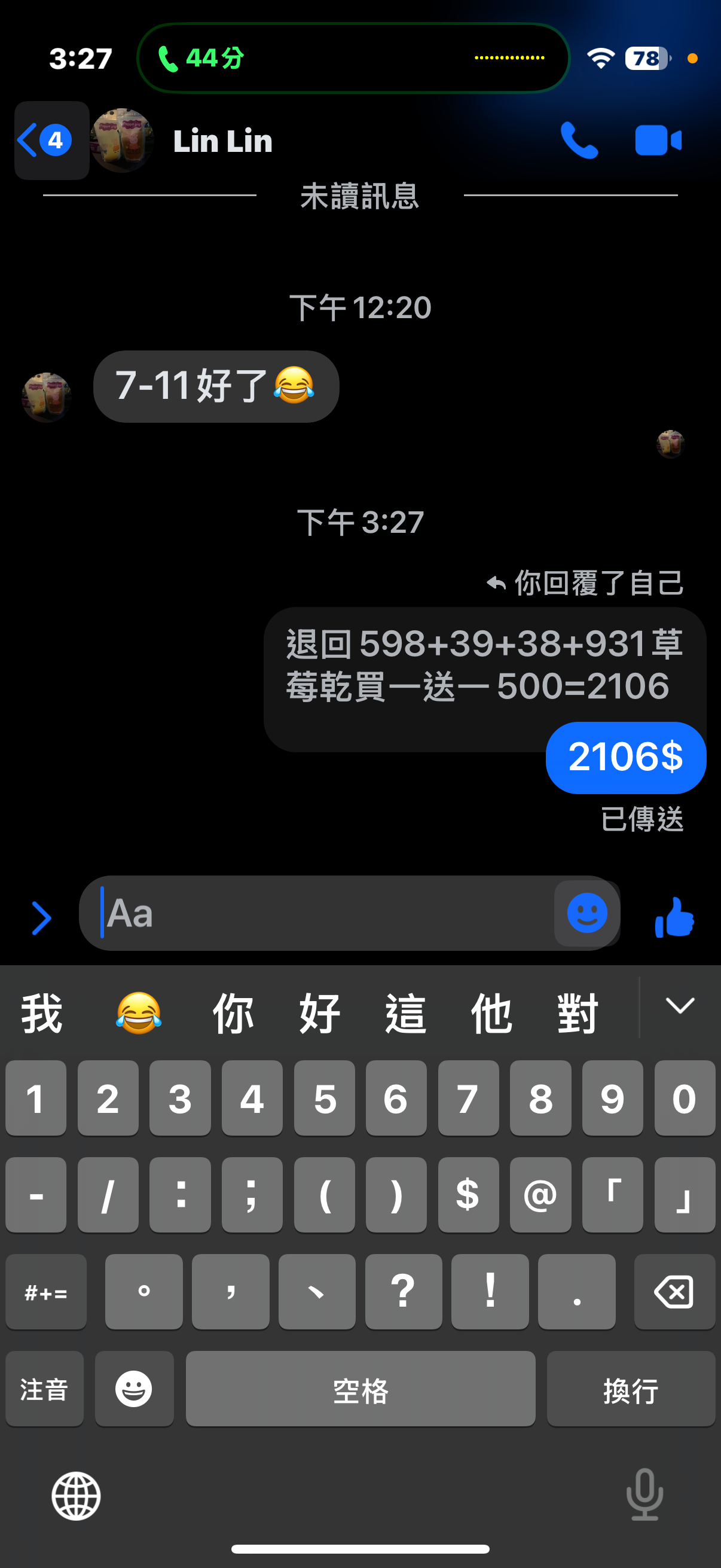Expand the attachment options chevron

41,918
